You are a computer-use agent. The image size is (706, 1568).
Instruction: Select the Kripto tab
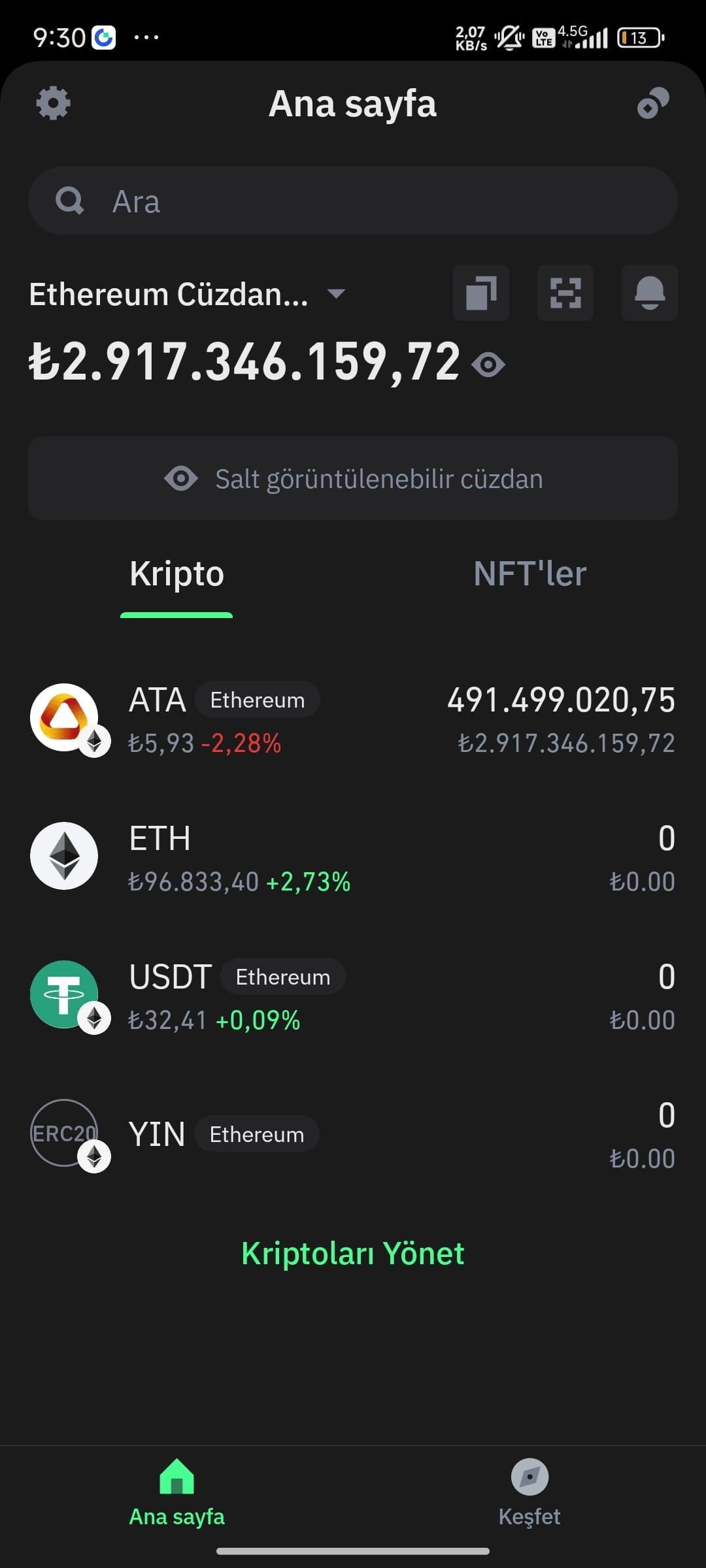(176, 574)
